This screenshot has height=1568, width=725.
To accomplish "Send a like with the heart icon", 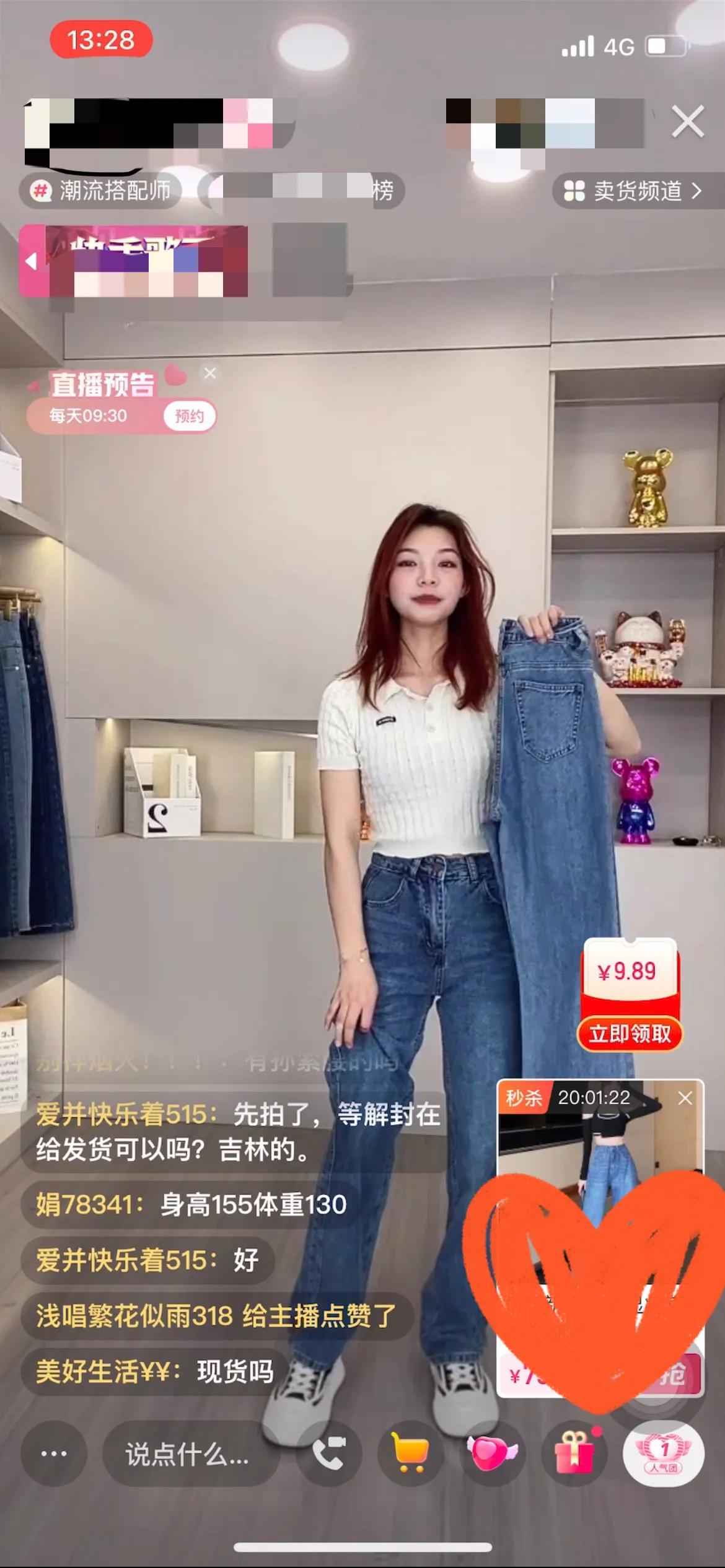I will [x=491, y=1453].
